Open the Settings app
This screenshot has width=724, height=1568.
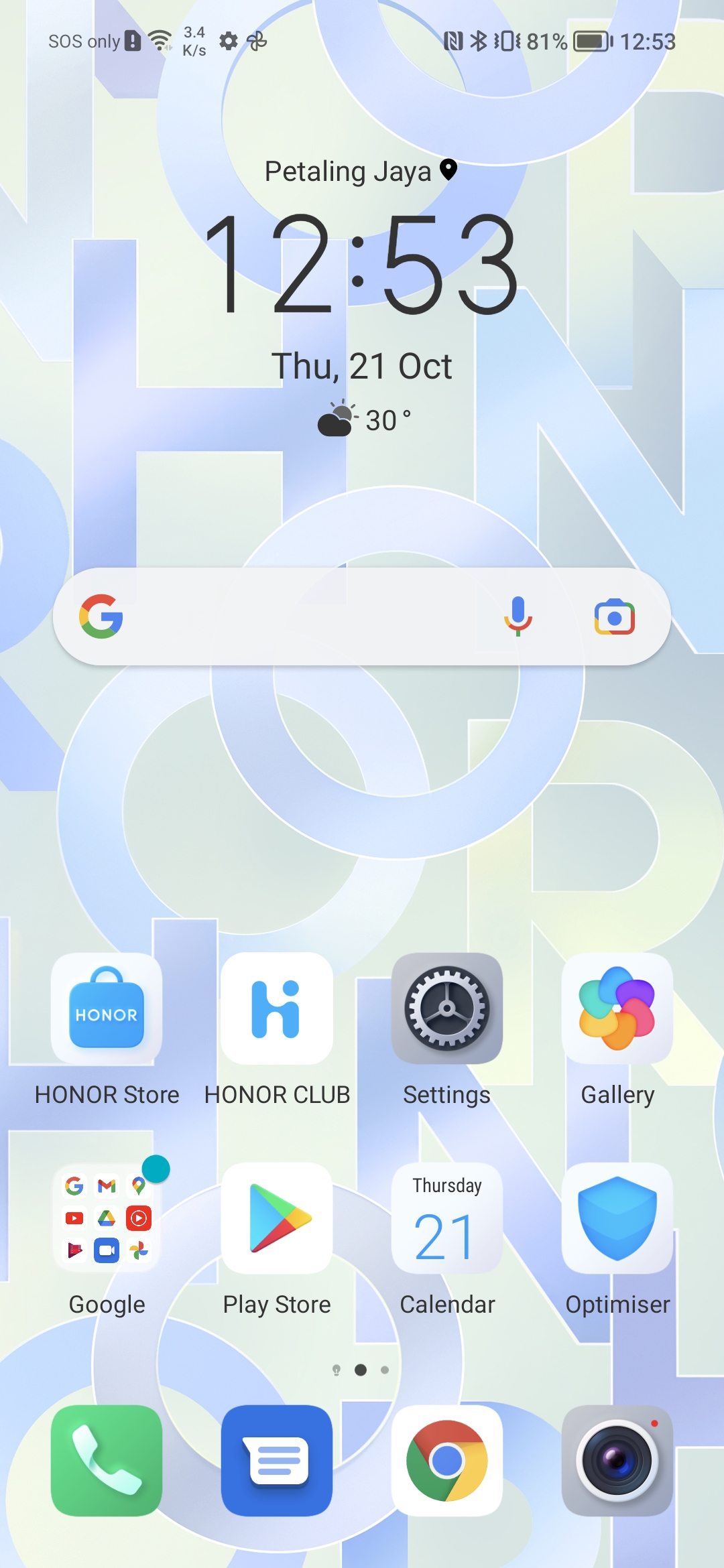(x=447, y=1009)
